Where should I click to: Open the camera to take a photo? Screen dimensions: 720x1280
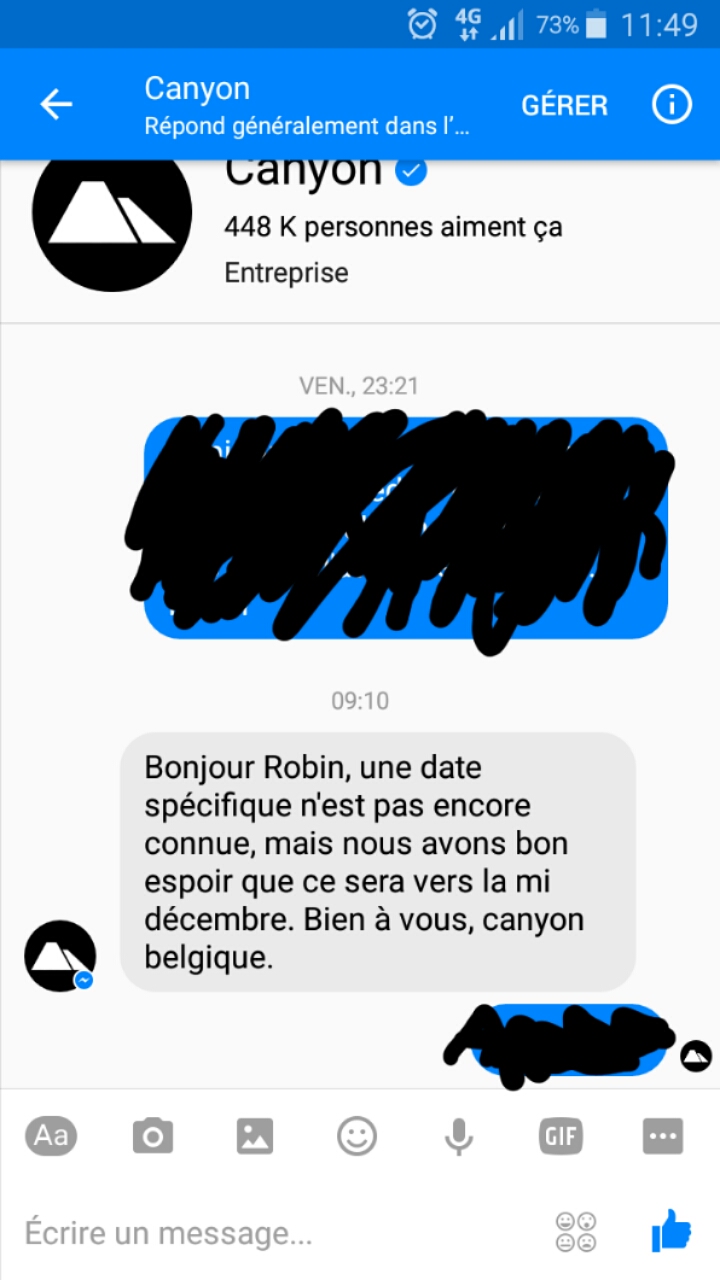click(x=153, y=1137)
